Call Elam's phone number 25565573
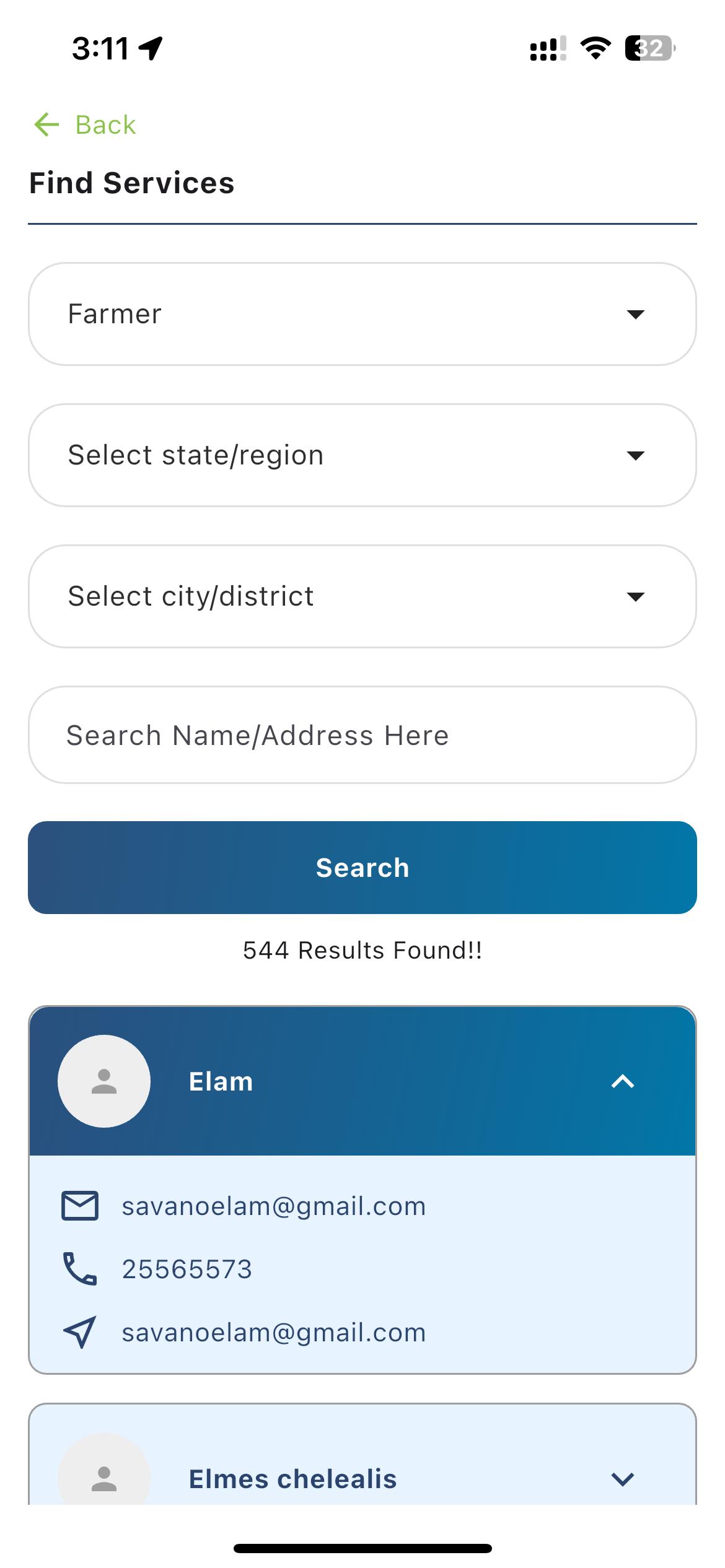The height and width of the screenshot is (1568, 725). coord(187,1270)
